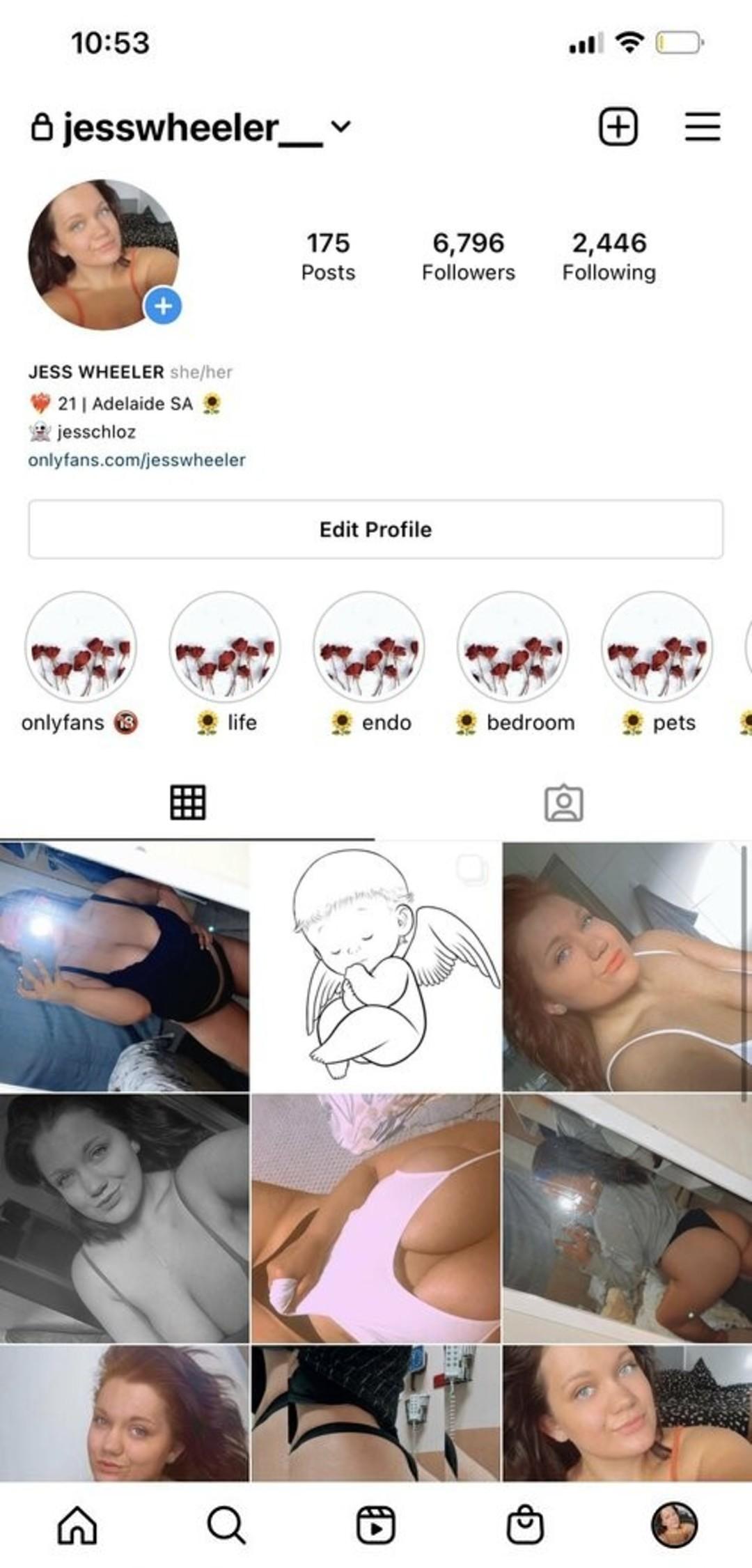
Task: Open the Shop tab
Action: [x=525, y=1525]
